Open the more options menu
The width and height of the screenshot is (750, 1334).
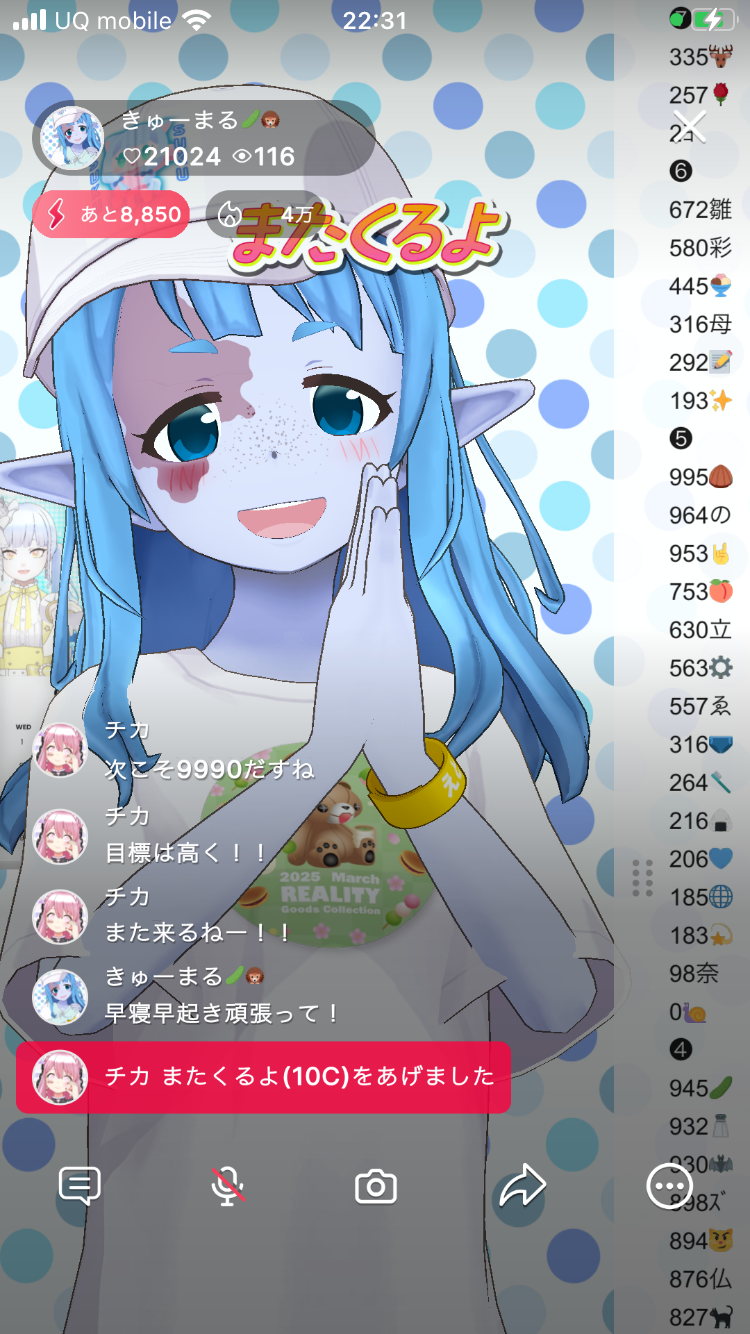(668, 1186)
